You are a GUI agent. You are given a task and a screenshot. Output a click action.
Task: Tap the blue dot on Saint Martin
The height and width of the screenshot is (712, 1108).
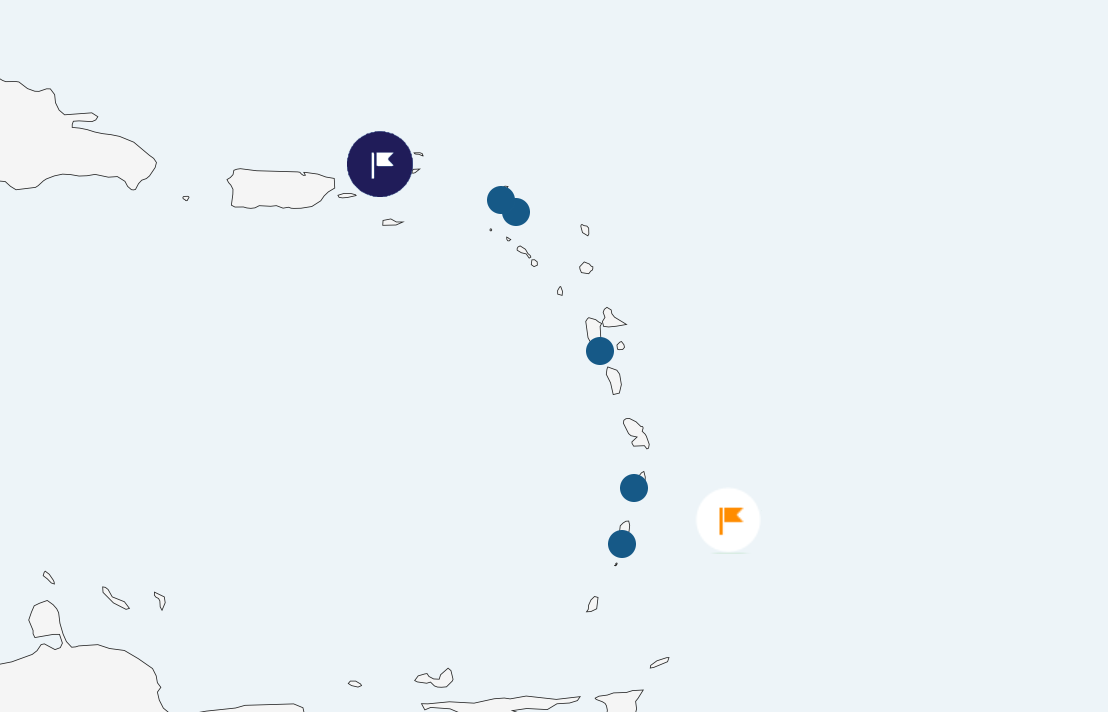499,198
